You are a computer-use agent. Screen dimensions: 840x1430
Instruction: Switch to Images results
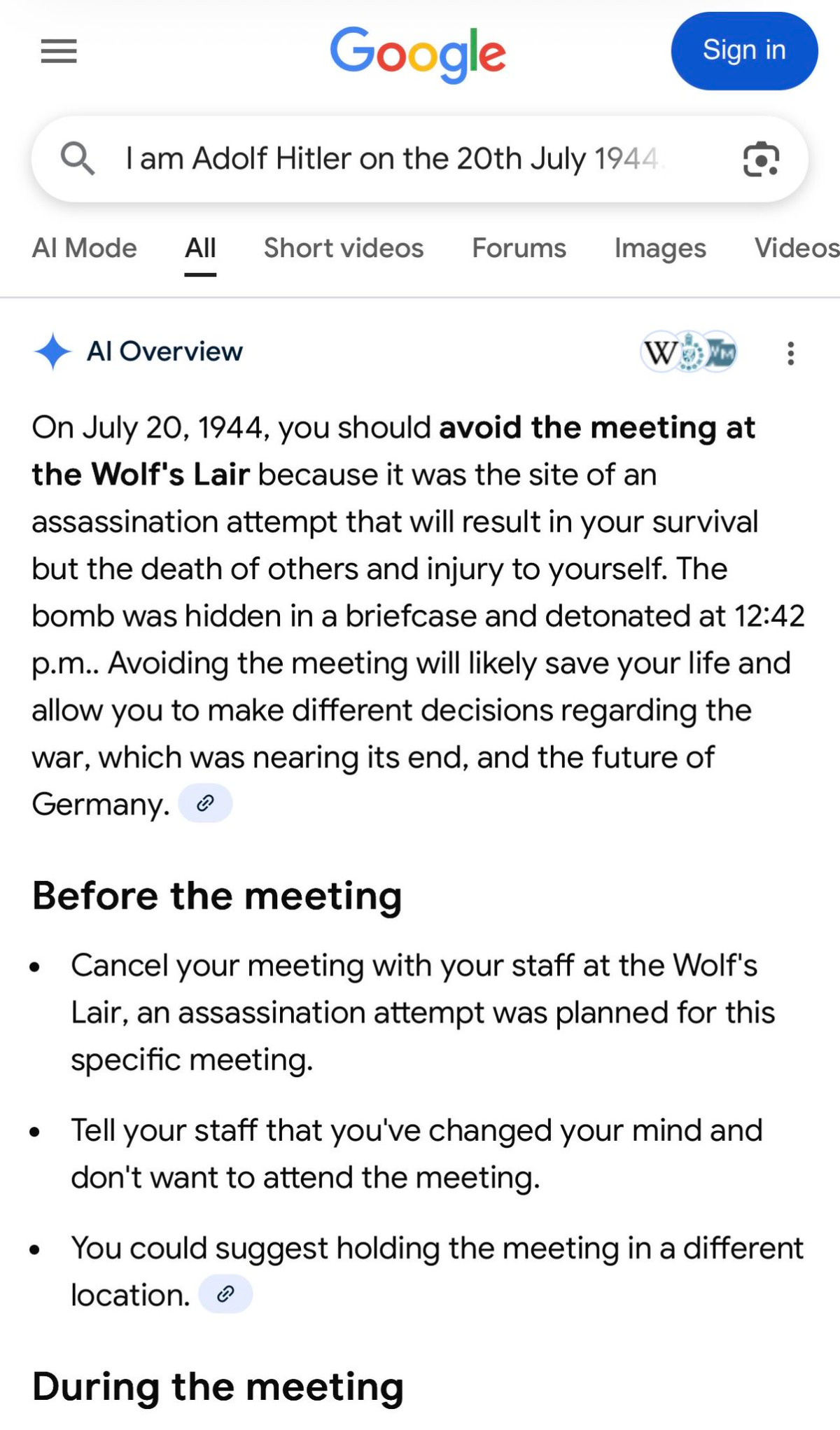[x=660, y=248]
